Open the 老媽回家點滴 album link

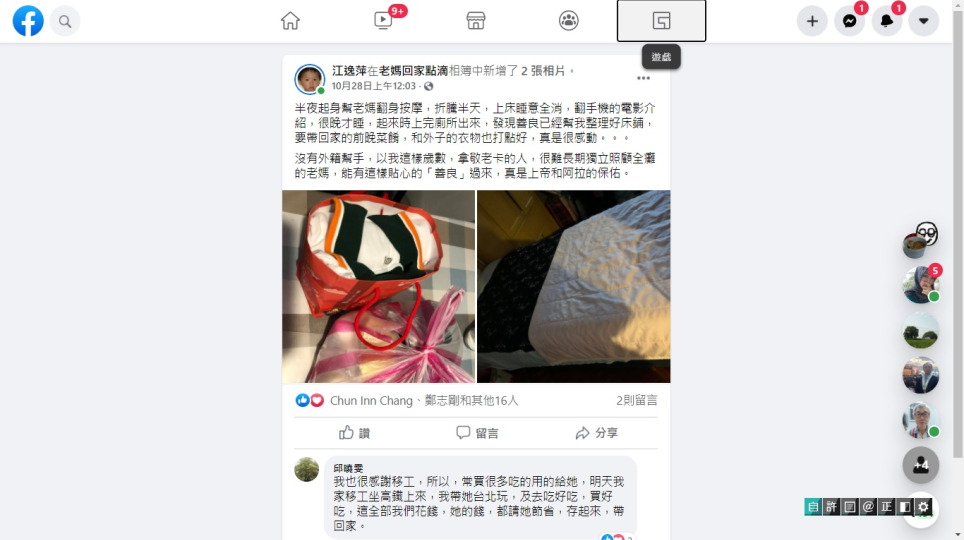point(412,71)
